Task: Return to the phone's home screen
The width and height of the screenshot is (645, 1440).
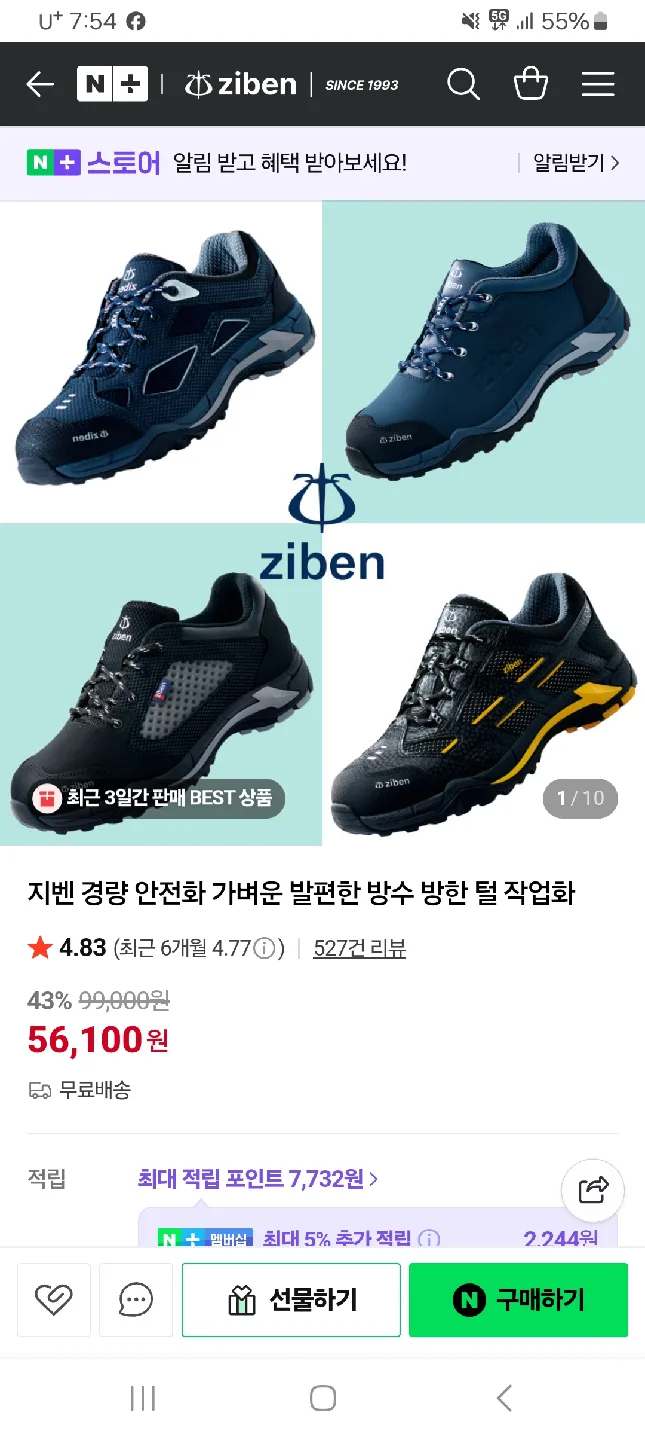Action: 322,1398
